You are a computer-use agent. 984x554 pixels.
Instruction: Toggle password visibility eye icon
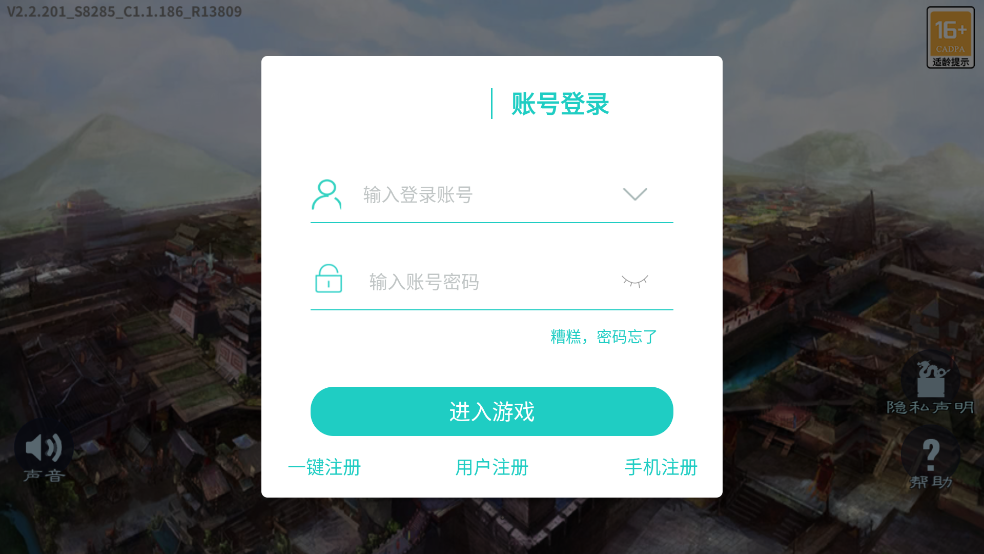point(634,281)
